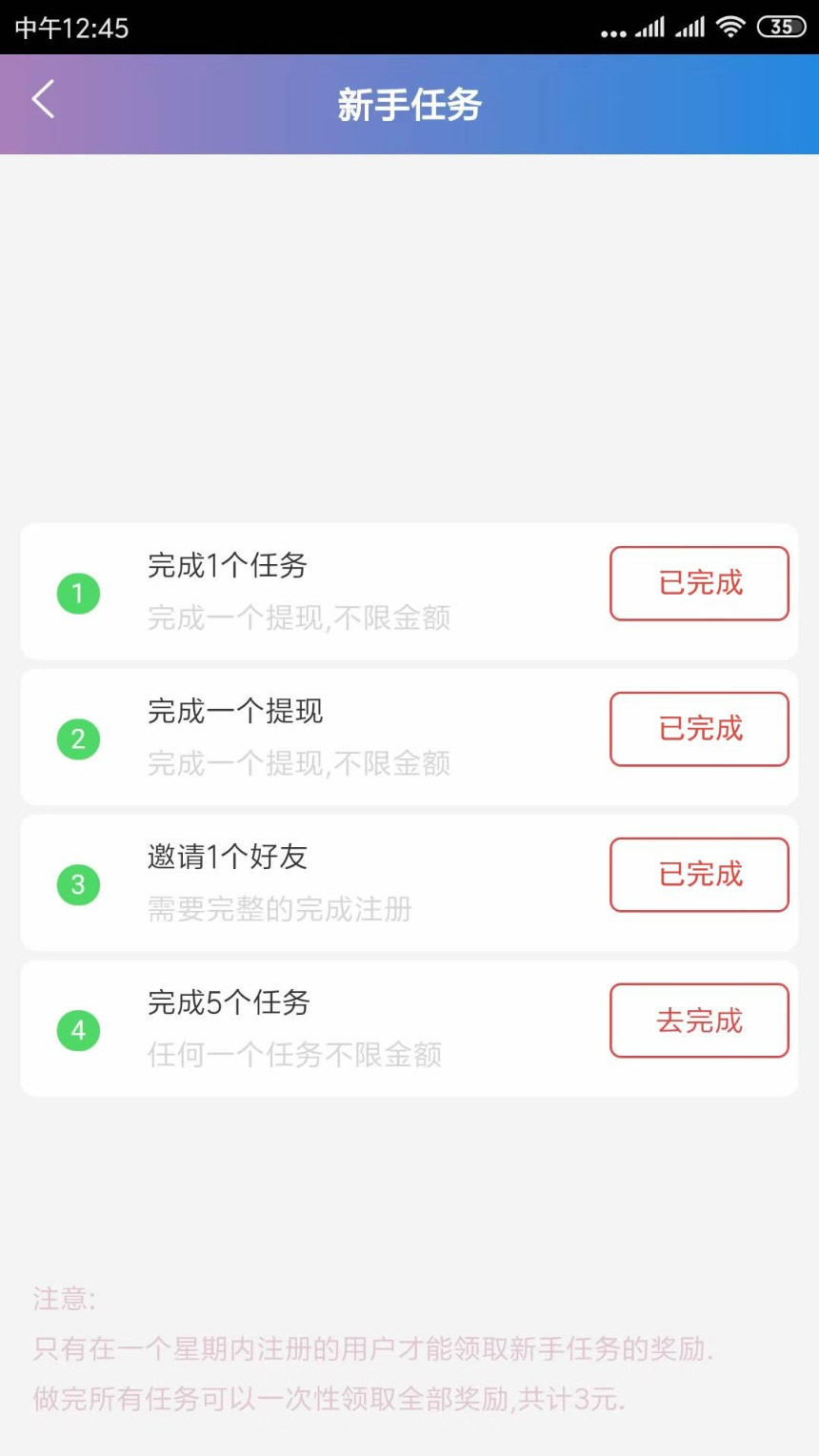The image size is (819, 1456).
Task: Tap 已完成 button for 完成1个任务
Action: click(699, 583)
